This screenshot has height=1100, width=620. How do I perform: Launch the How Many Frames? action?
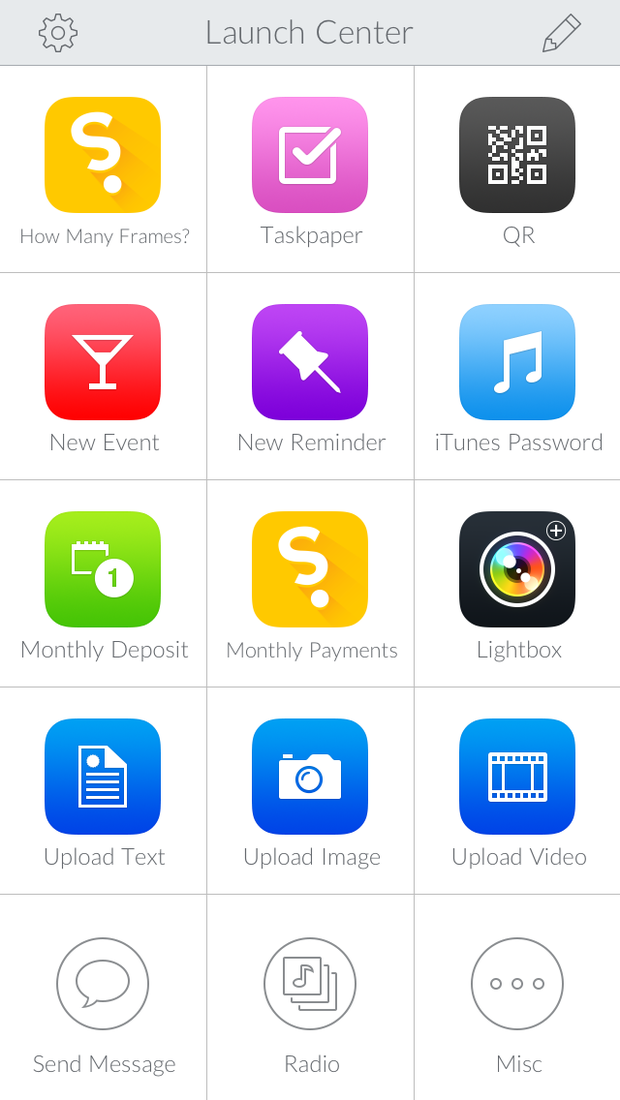[103, 155]
